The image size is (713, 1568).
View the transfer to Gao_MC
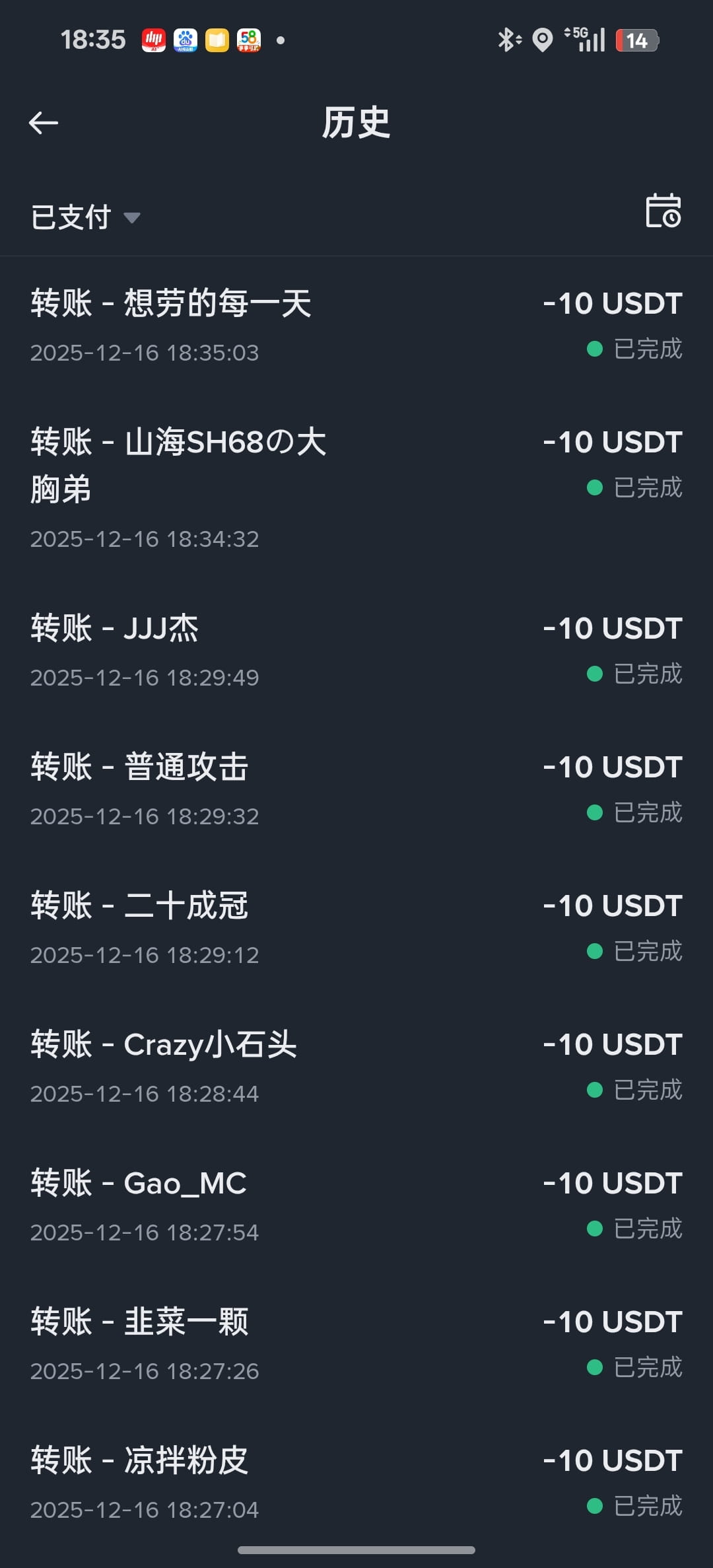point(356,1205)
